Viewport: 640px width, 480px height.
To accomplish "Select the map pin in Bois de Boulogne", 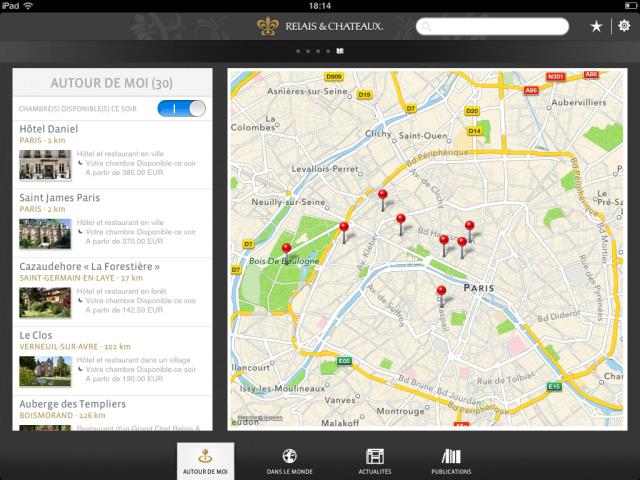I will (x=286, y=251).
